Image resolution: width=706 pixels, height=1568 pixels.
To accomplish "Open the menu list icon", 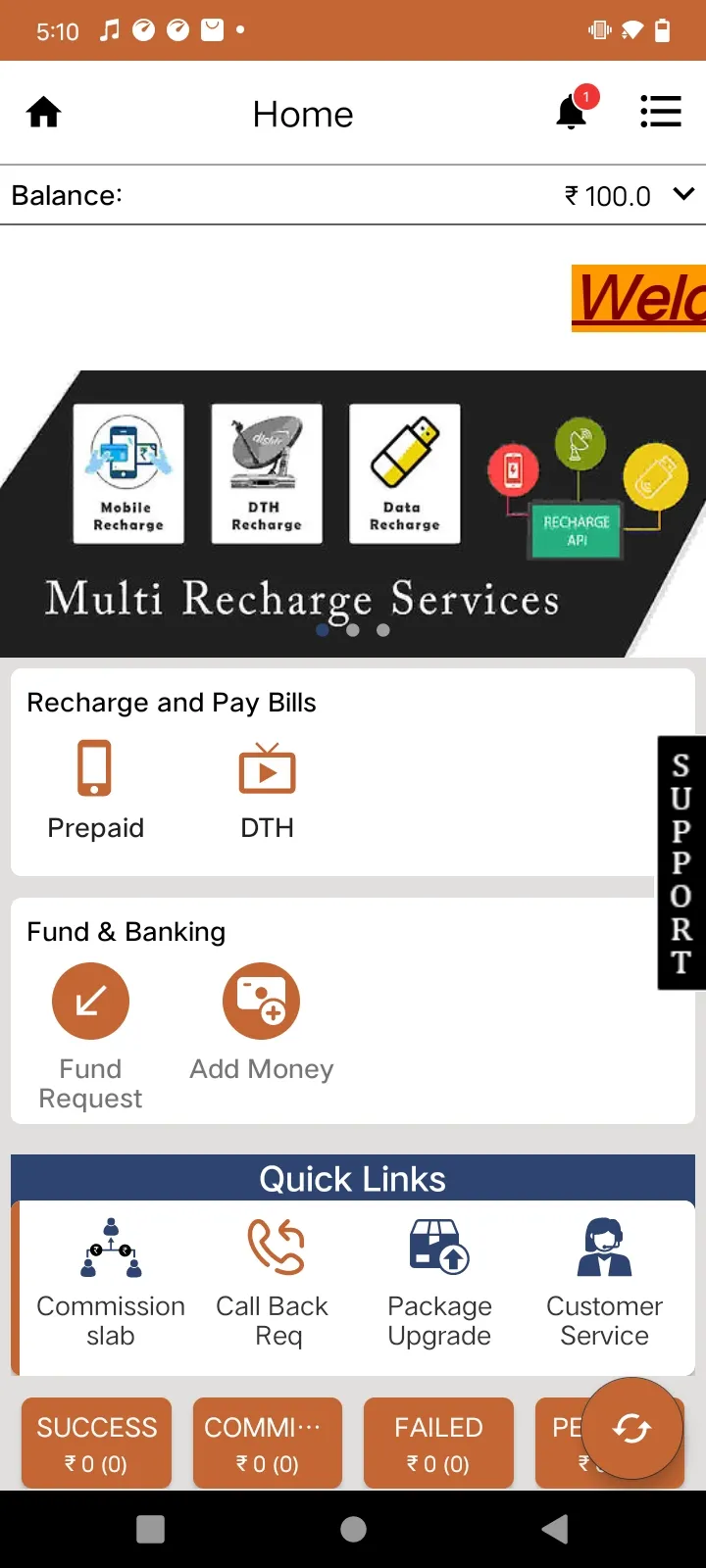I will [660, 112].
